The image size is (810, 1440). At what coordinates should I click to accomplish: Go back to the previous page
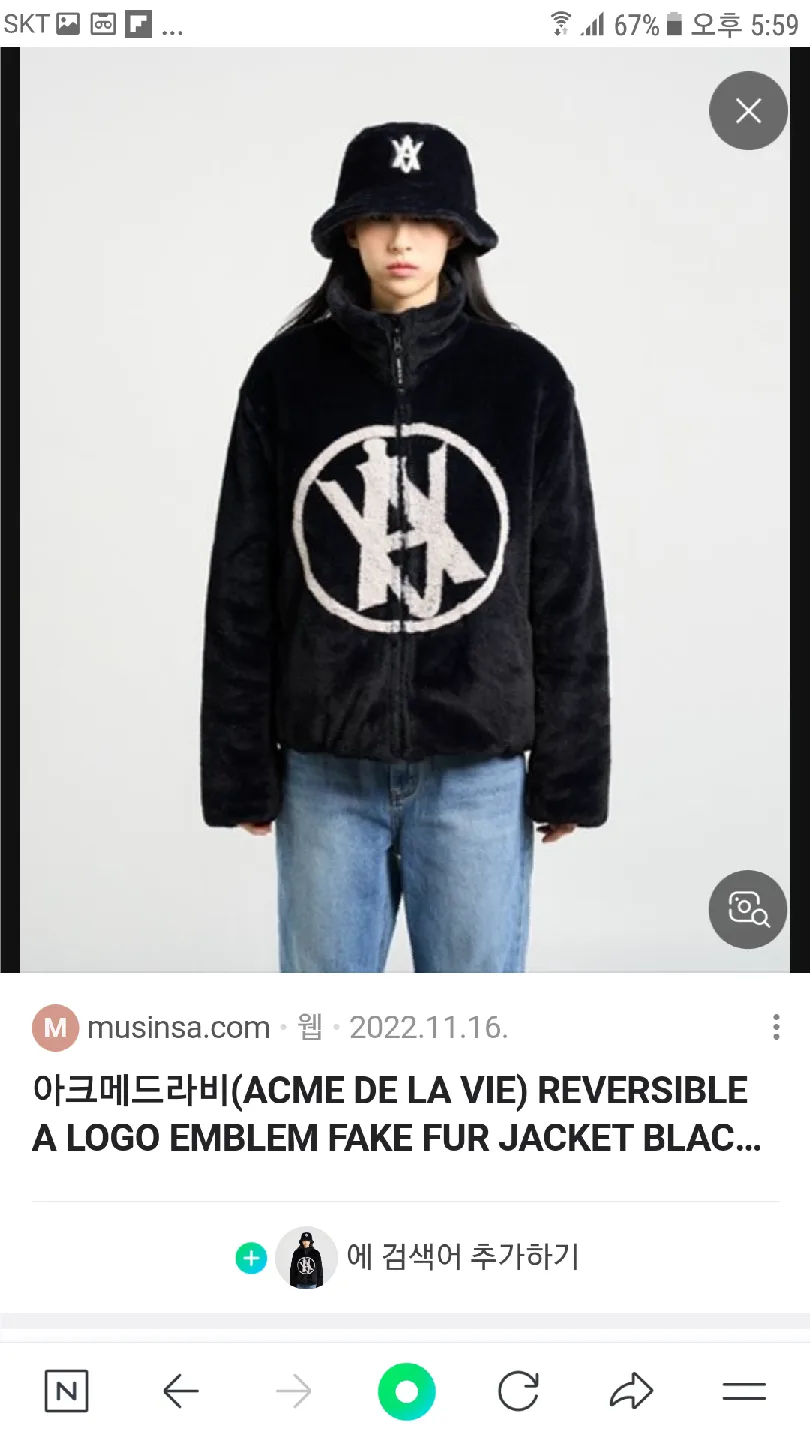181,1391
